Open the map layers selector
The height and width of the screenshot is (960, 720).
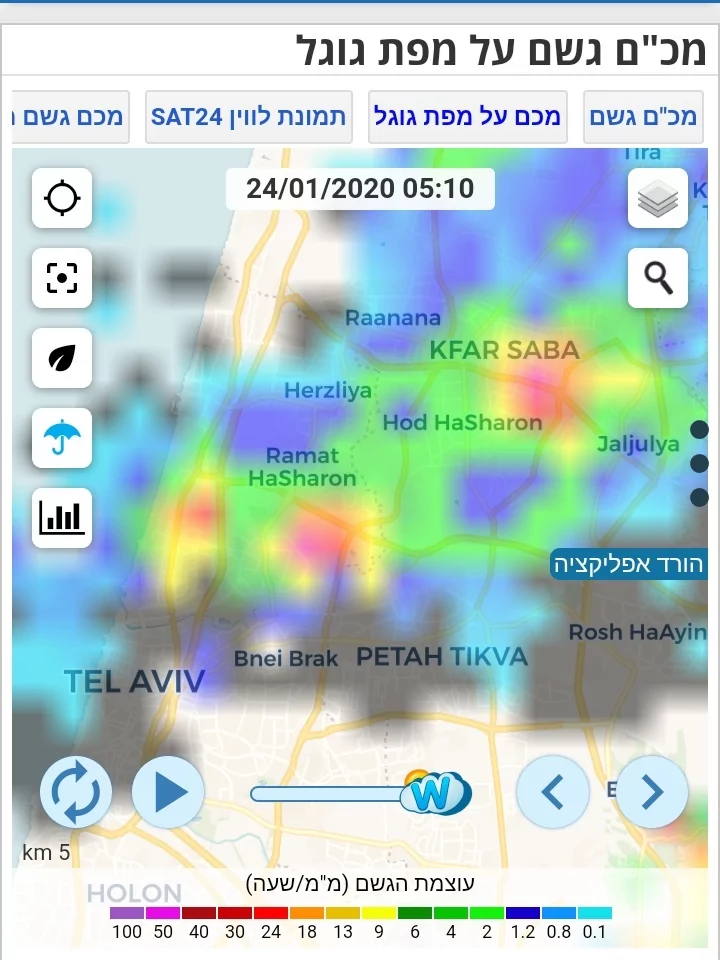tap(658, 198)
